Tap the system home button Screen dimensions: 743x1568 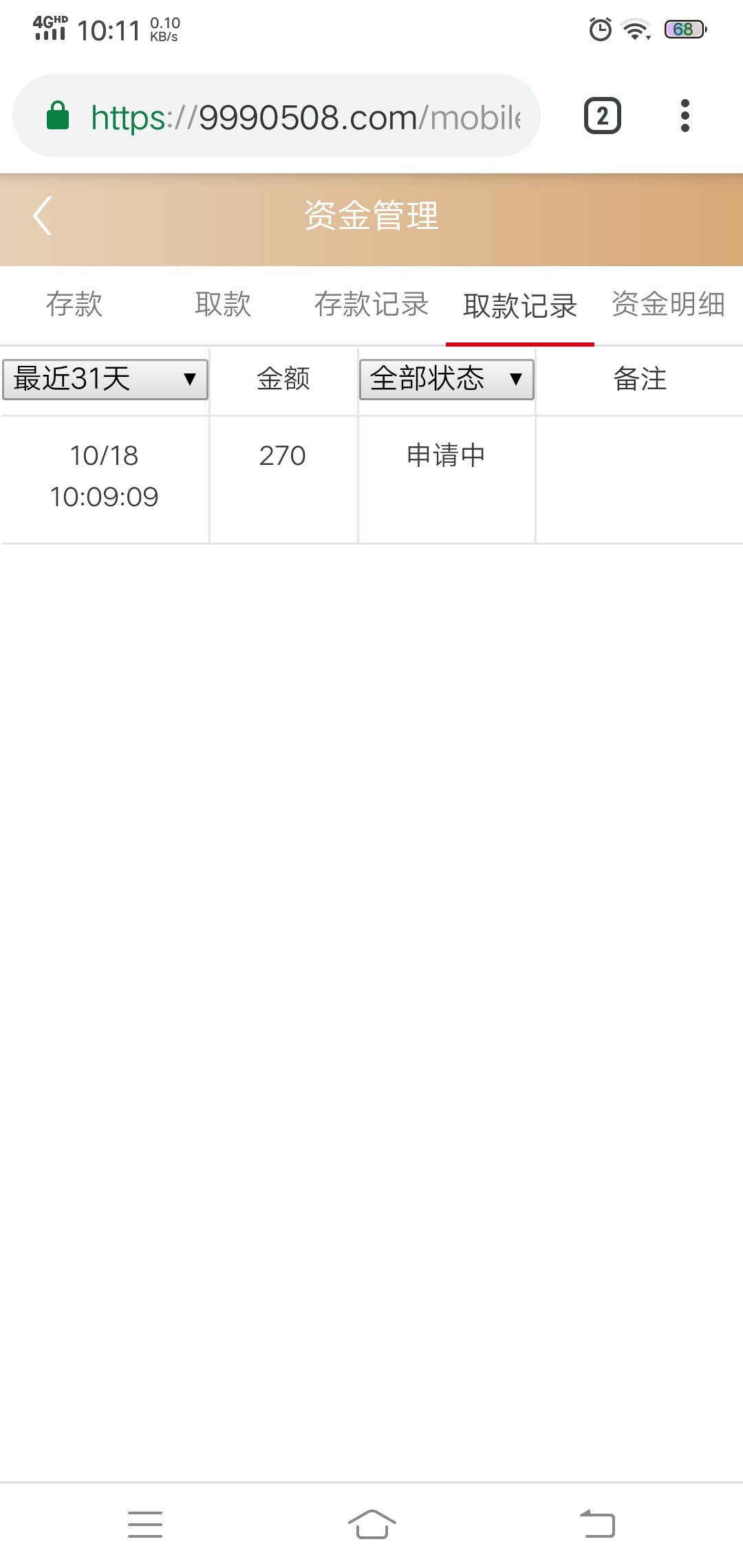tap(371, 1524)
